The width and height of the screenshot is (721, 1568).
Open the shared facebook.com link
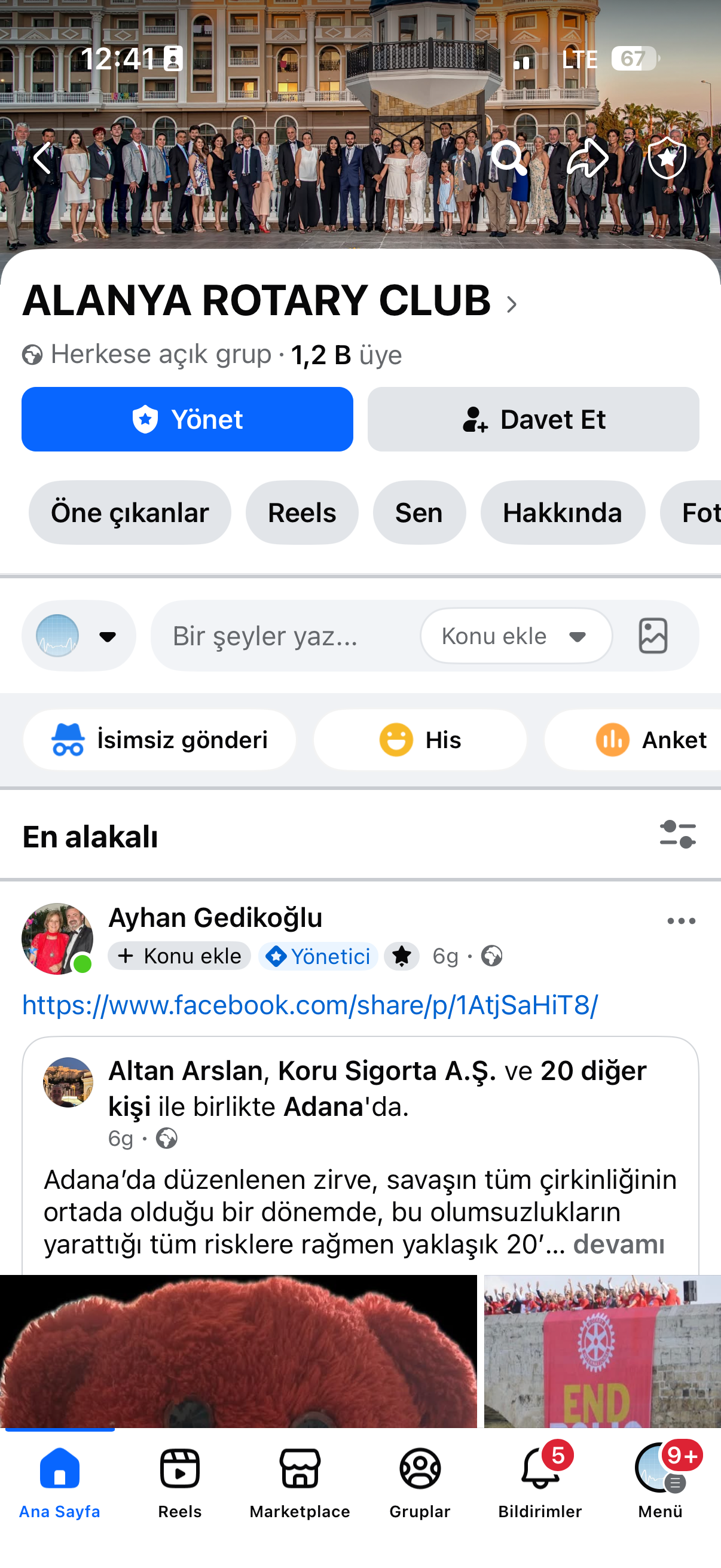pos(310,1005)
